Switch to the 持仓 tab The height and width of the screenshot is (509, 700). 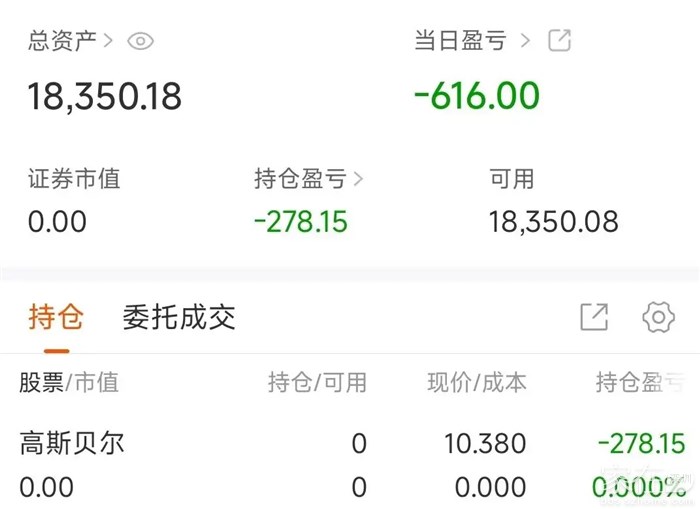tap(56, 318)
